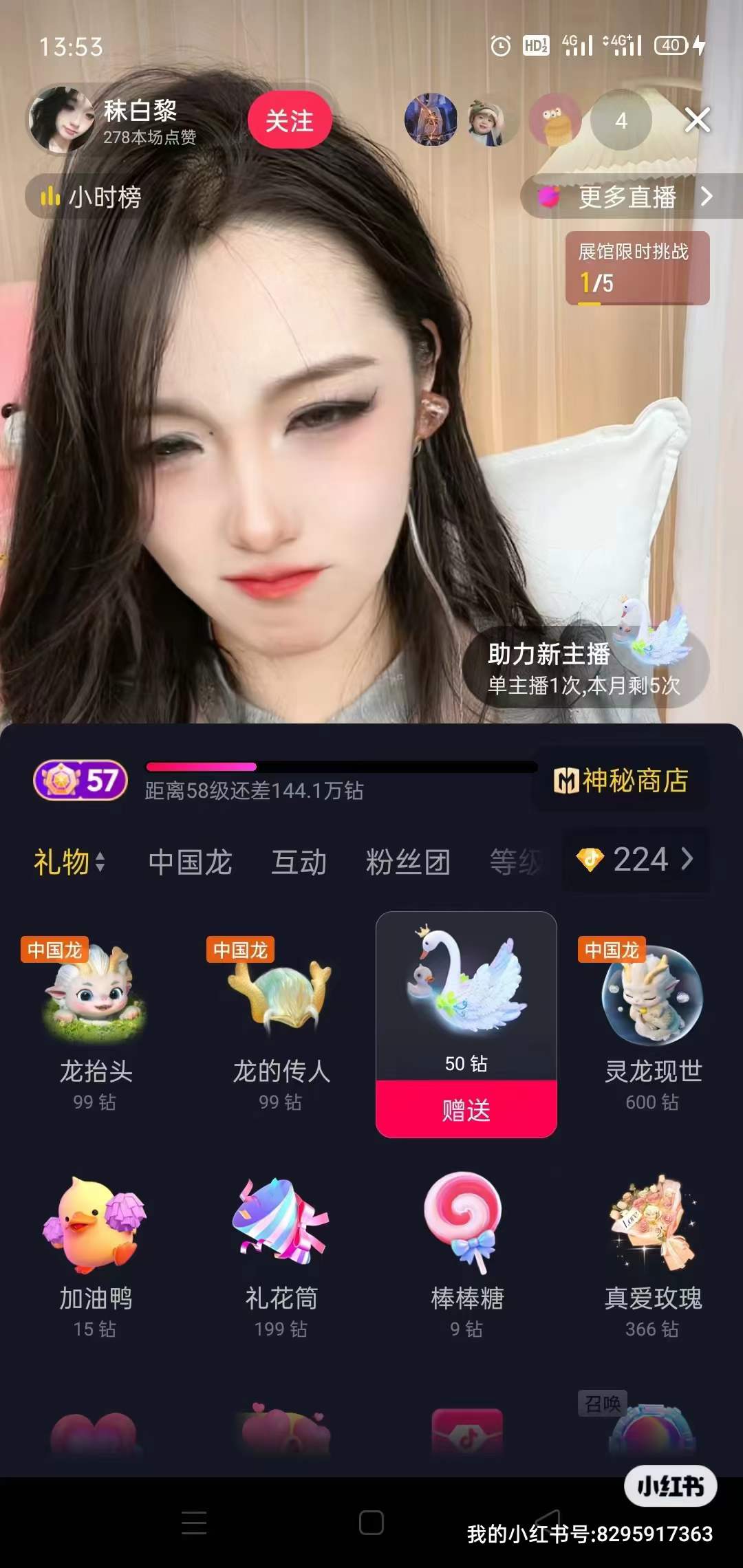Viewport: 743px width, 1568px height.
Task: Choose the 灵龙现世 gift
Action: click(652, 1018)
